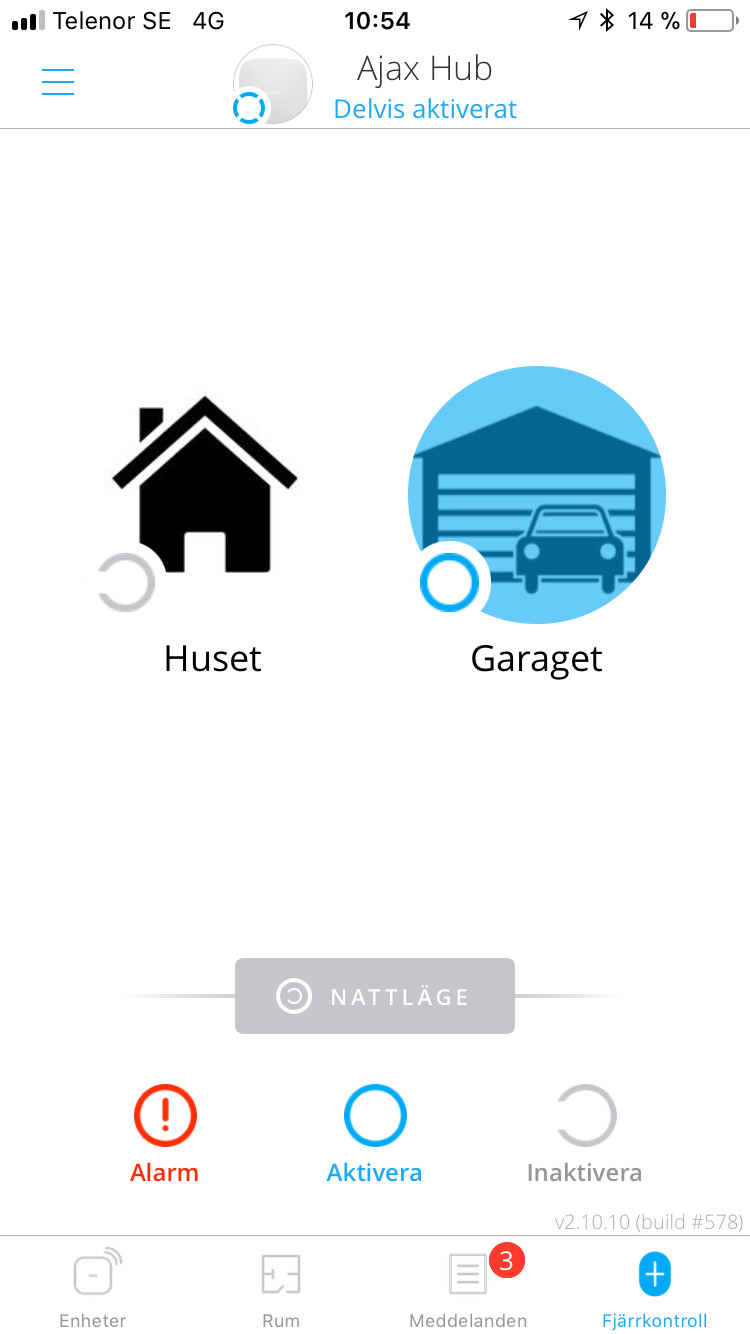
Task: Open the Ajax Hub device details
Action: [x=273, y=86]
